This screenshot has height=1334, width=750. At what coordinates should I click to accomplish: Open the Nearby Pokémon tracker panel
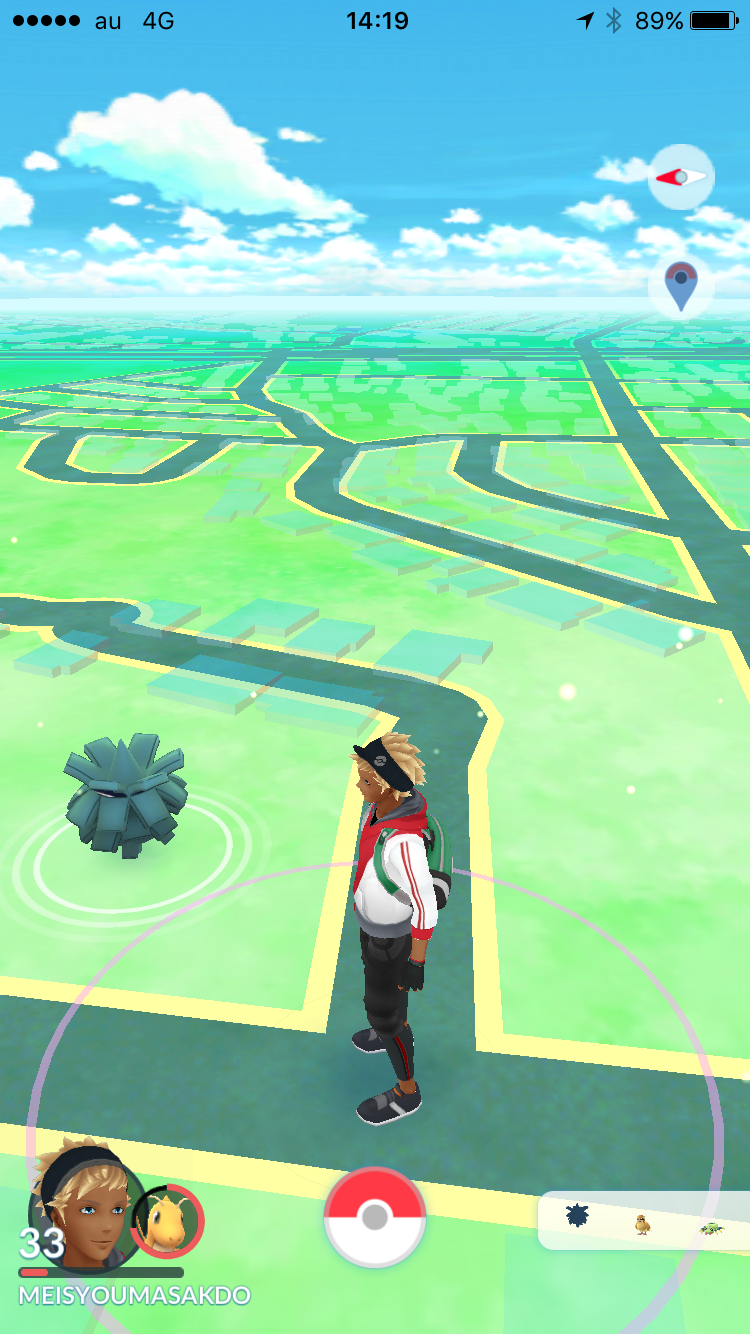click(x=644, y=1220)
